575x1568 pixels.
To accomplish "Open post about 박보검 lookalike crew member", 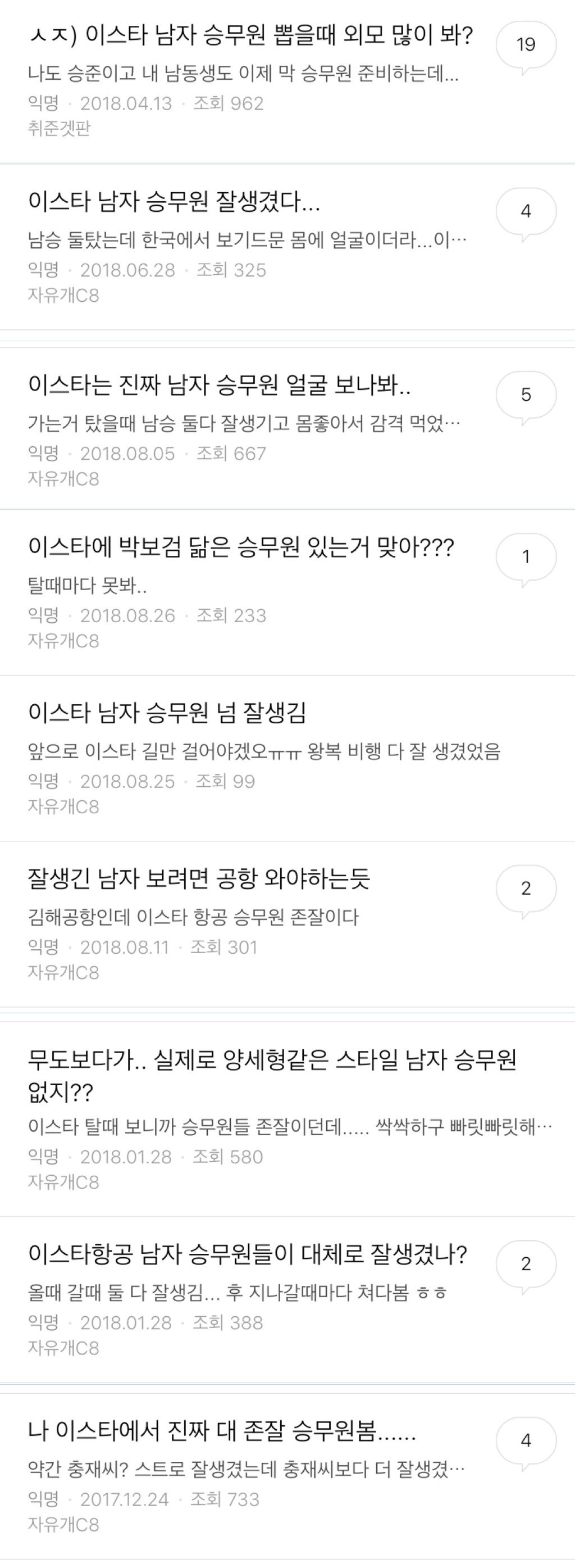I will point(241,547).
